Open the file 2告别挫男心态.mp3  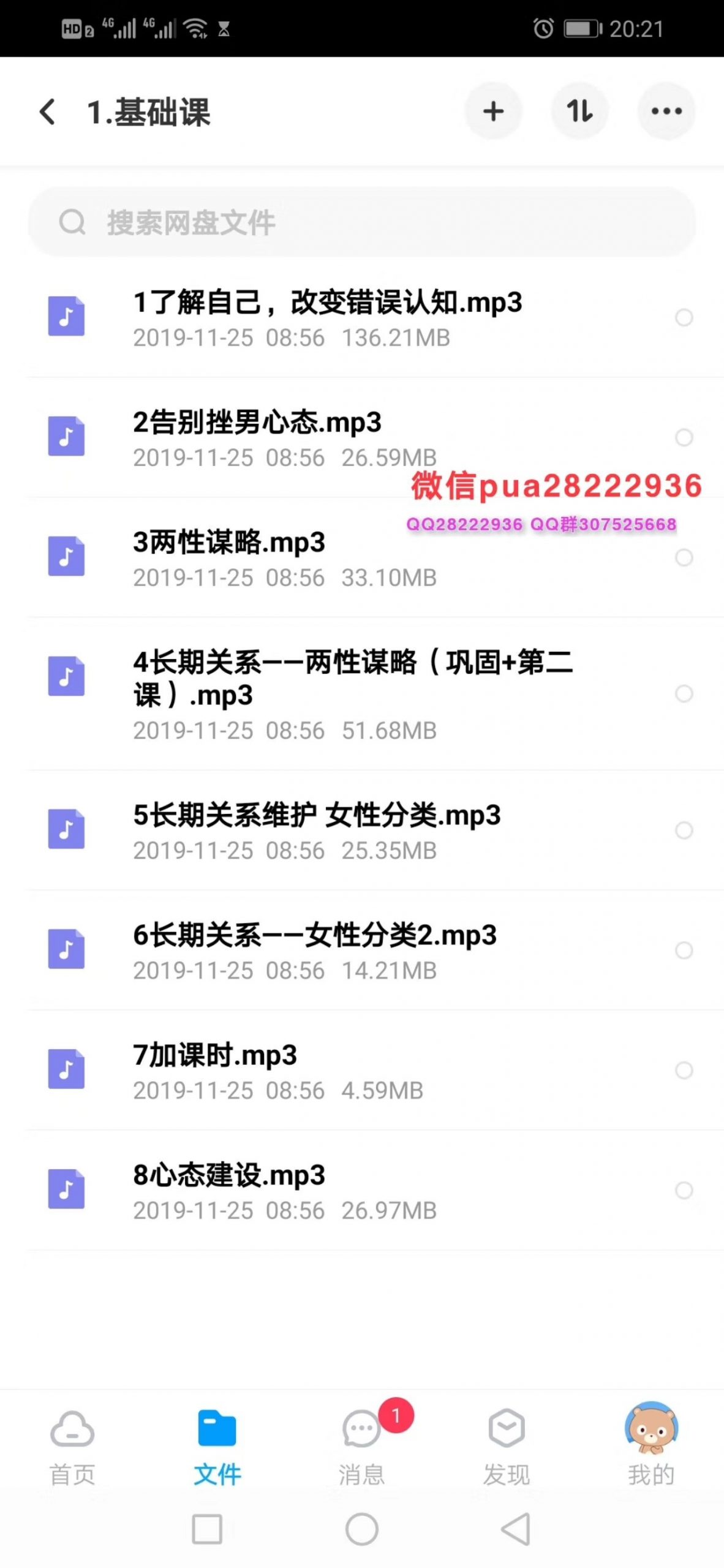tap(362, 437)
